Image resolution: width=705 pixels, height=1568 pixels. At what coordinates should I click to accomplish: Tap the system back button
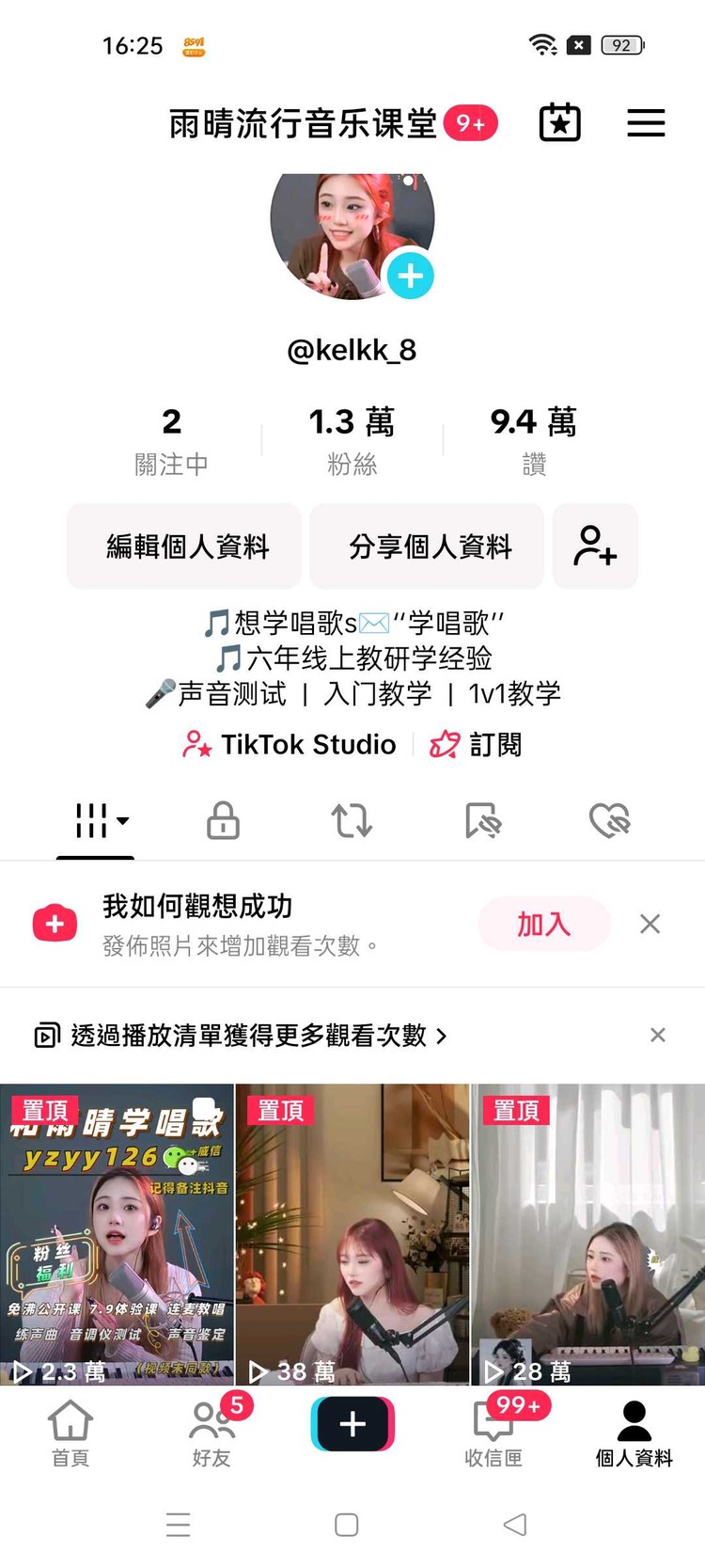tap(514, 1525)
